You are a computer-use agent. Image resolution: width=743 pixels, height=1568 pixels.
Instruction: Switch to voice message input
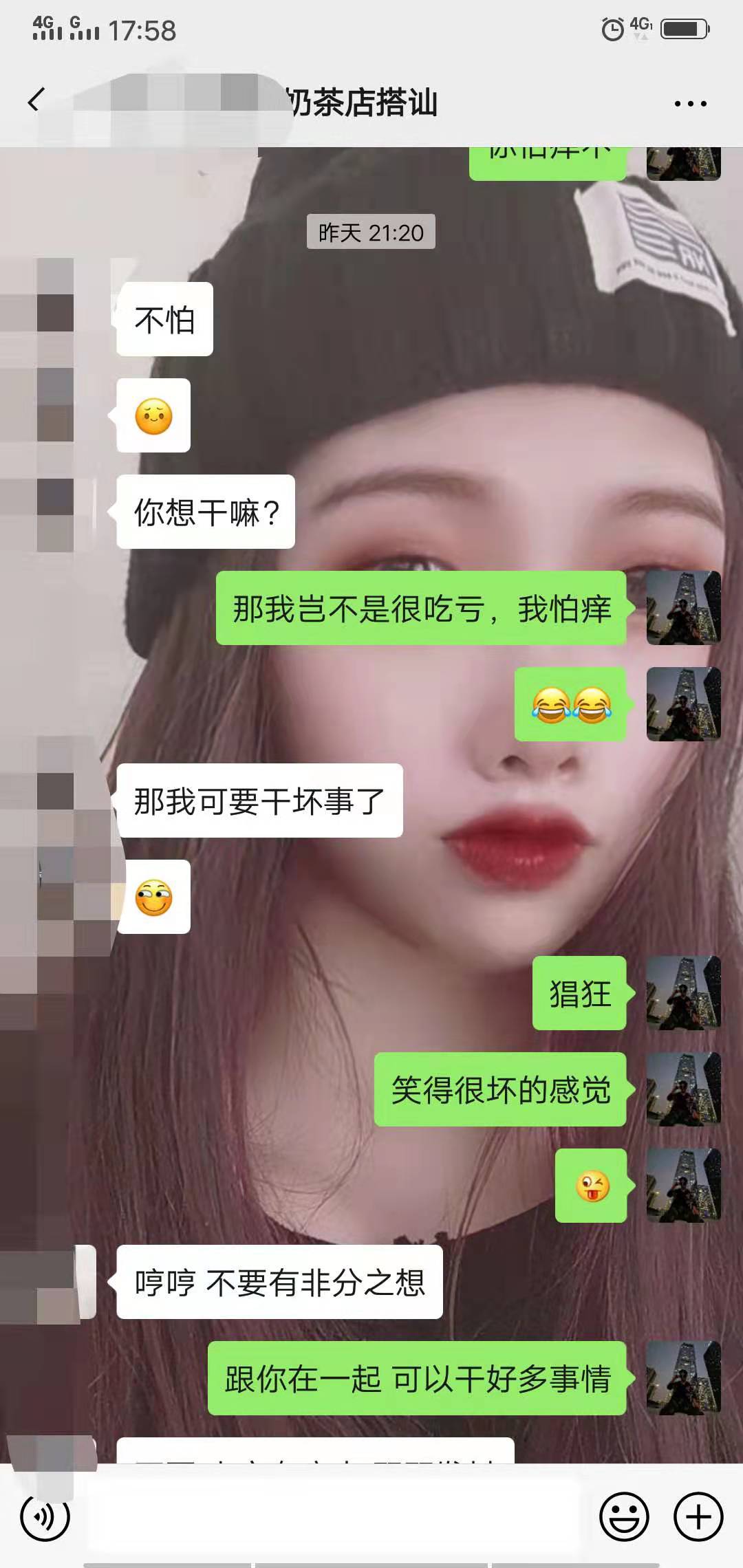[x=45, y=1516]
